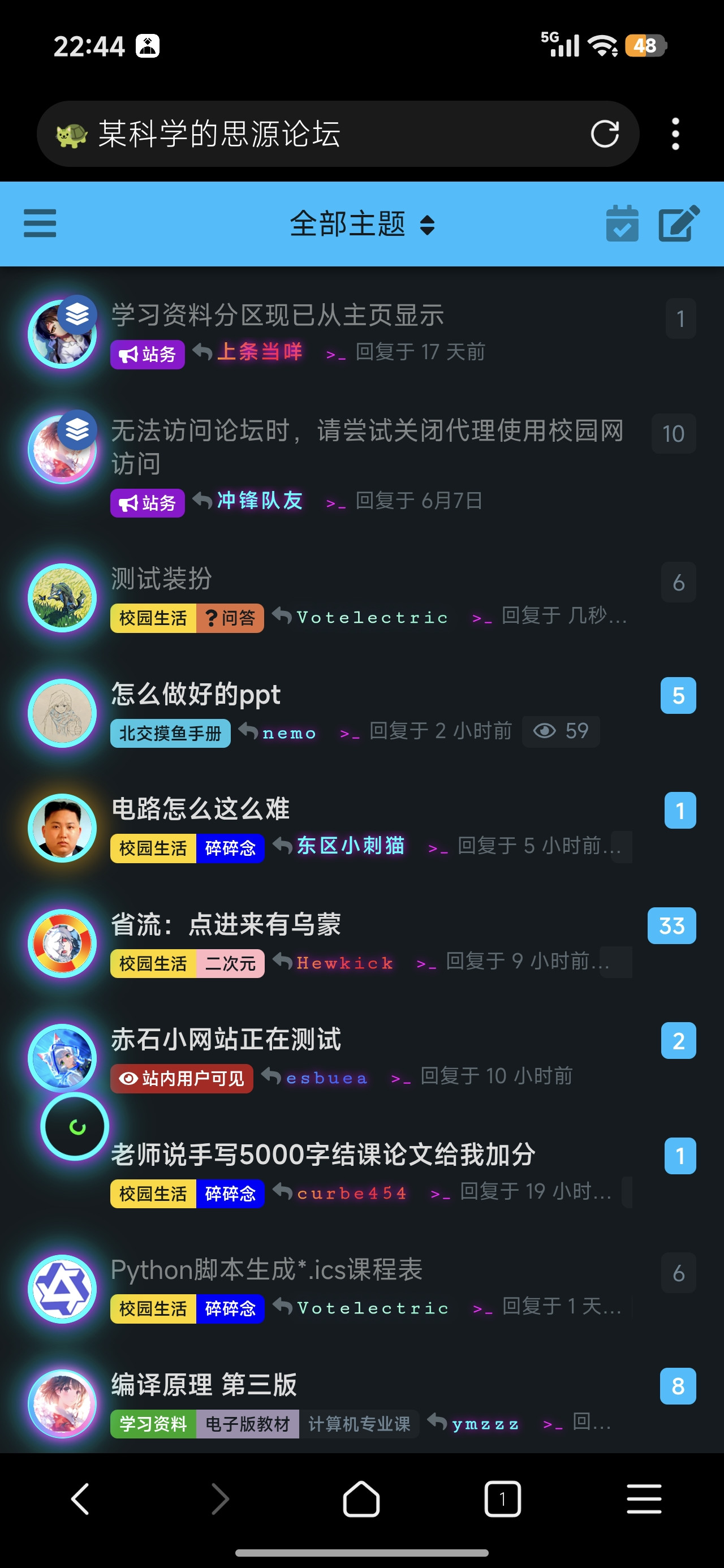Image resolution: width=724 pixels, height=1568 pixels.
Task: Expand the 全部主题 topic filter dropdown
Action: pyautogui.click(x=361, y=224)
